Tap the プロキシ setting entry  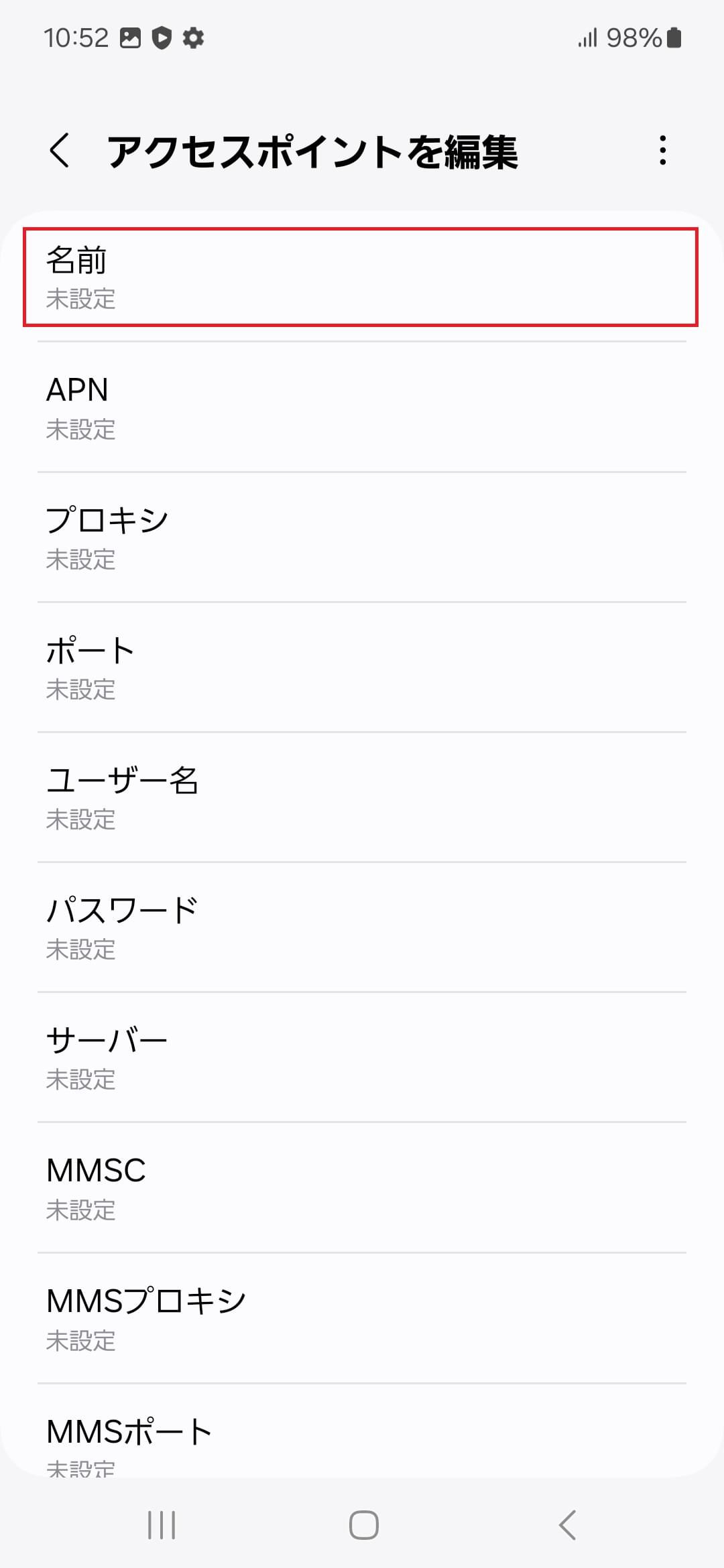click(362, 537)
